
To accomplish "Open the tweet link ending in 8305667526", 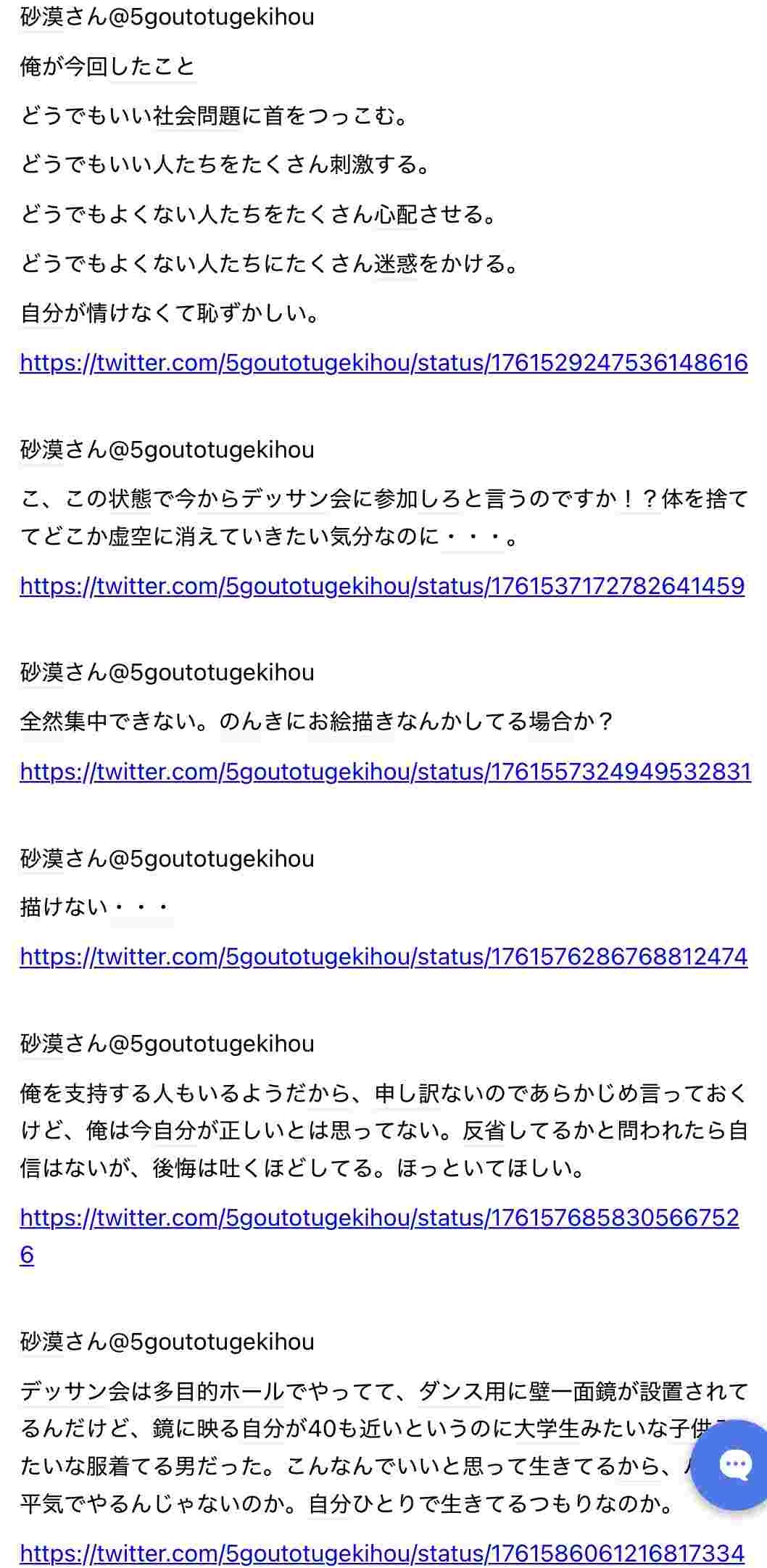I will pyautogui.click(x=379, y=1218).
